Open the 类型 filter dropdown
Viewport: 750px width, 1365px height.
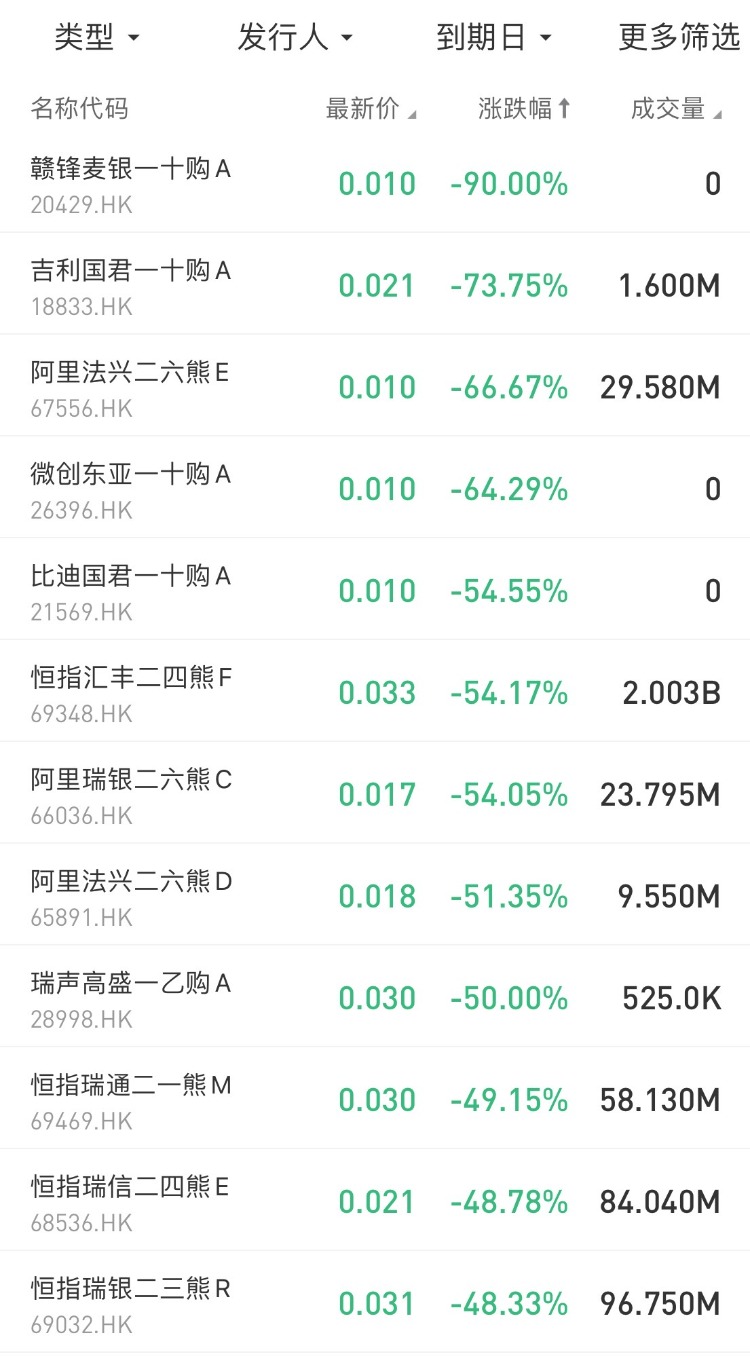tap(97, 38)
